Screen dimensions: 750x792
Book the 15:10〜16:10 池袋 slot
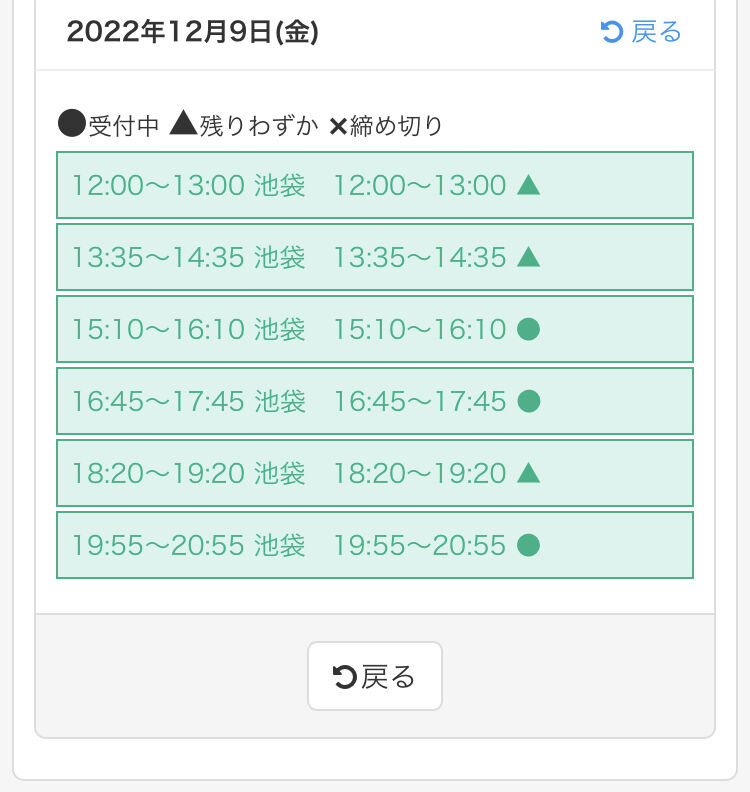pyautogui.click(x=375, y=329)
